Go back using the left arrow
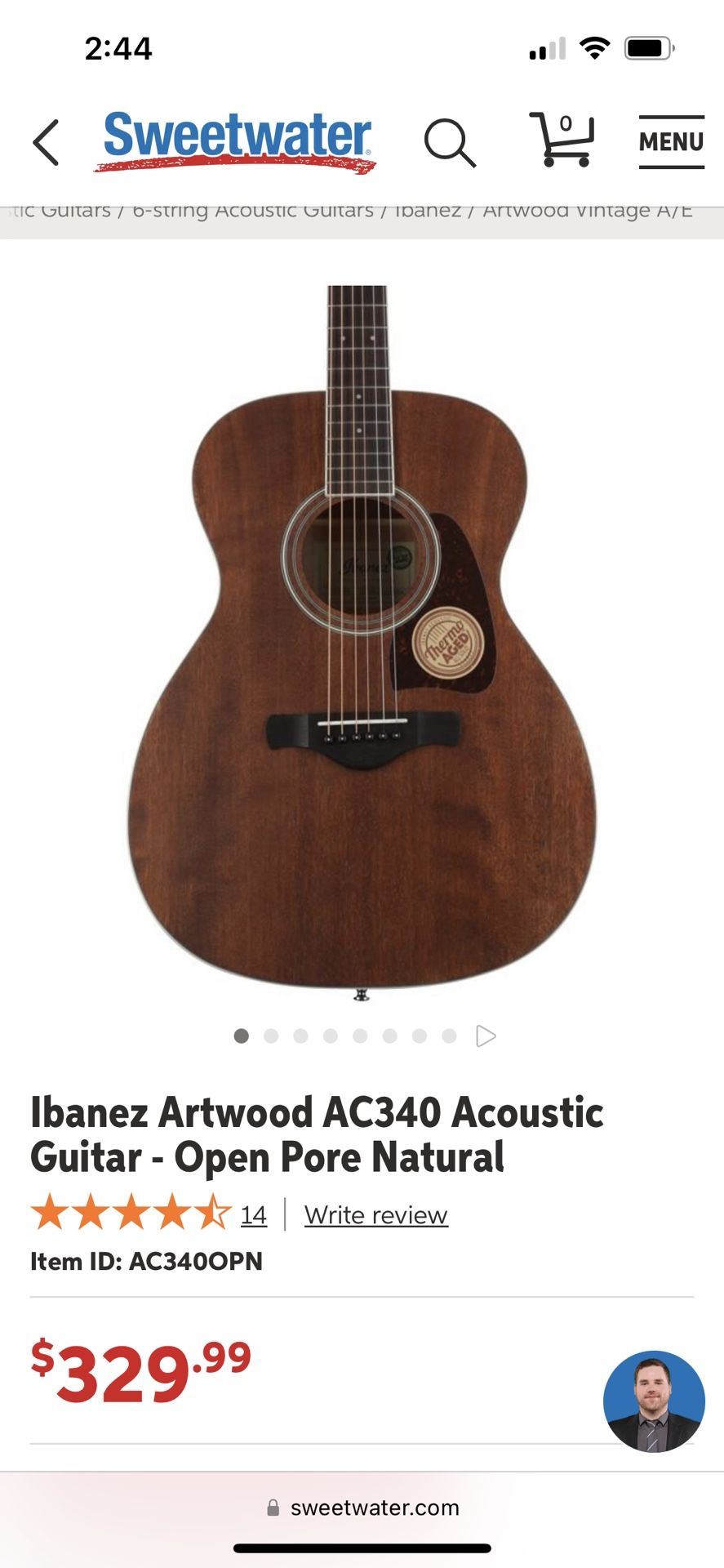724x1568 pixels. pyautogui.click(x=46, y=142)
